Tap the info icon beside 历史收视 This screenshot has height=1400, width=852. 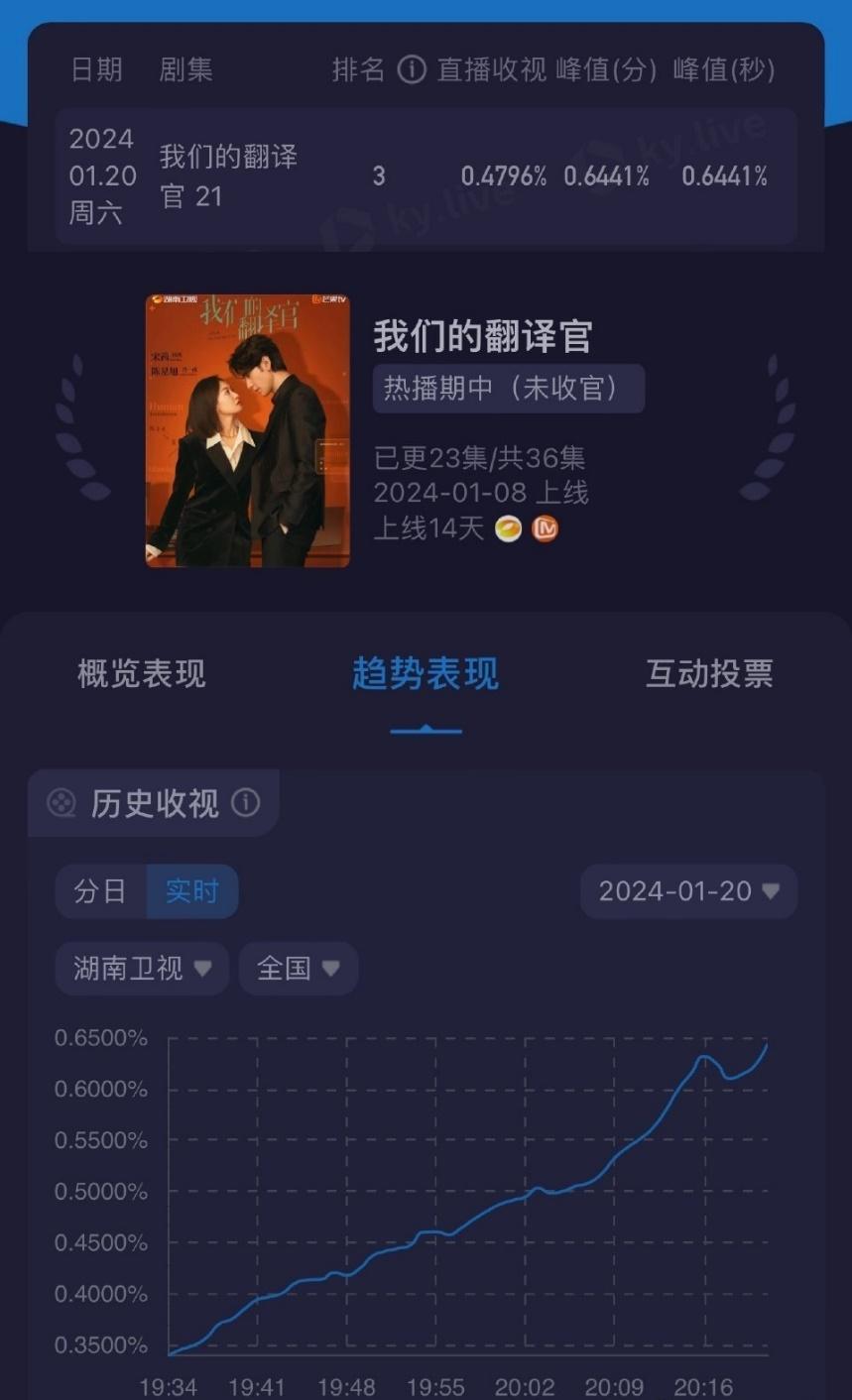(x=246, y=802)
